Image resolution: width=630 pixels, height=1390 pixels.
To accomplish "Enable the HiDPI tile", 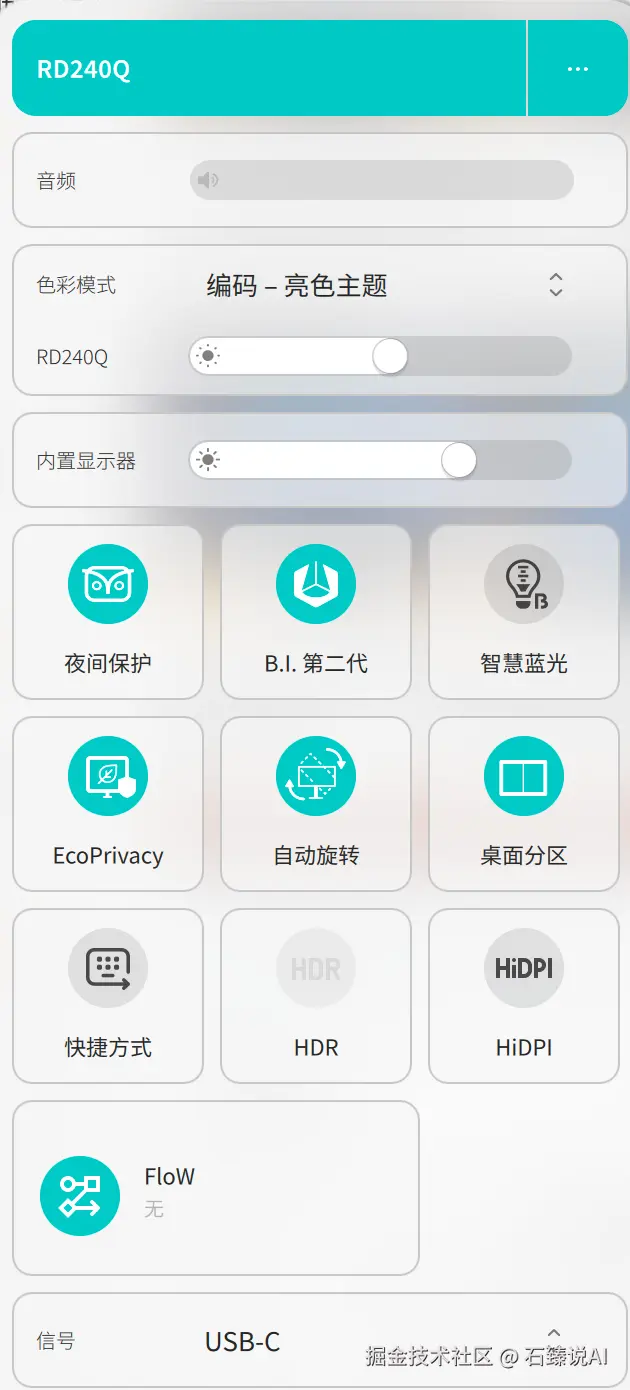I will [524, 995].
